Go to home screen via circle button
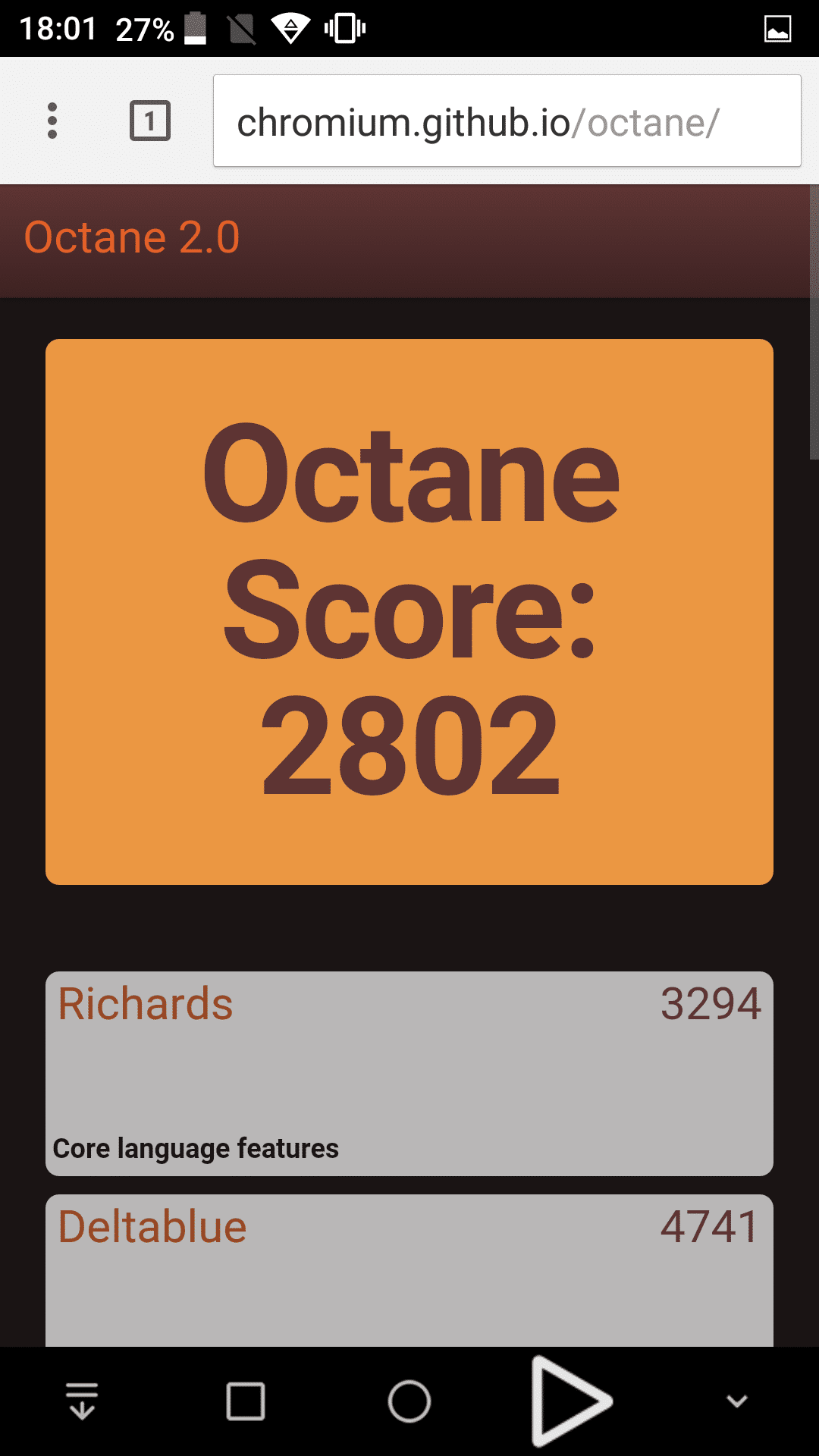The height and width of the screenshot is (1456, 819). [x=409, y=1401]
